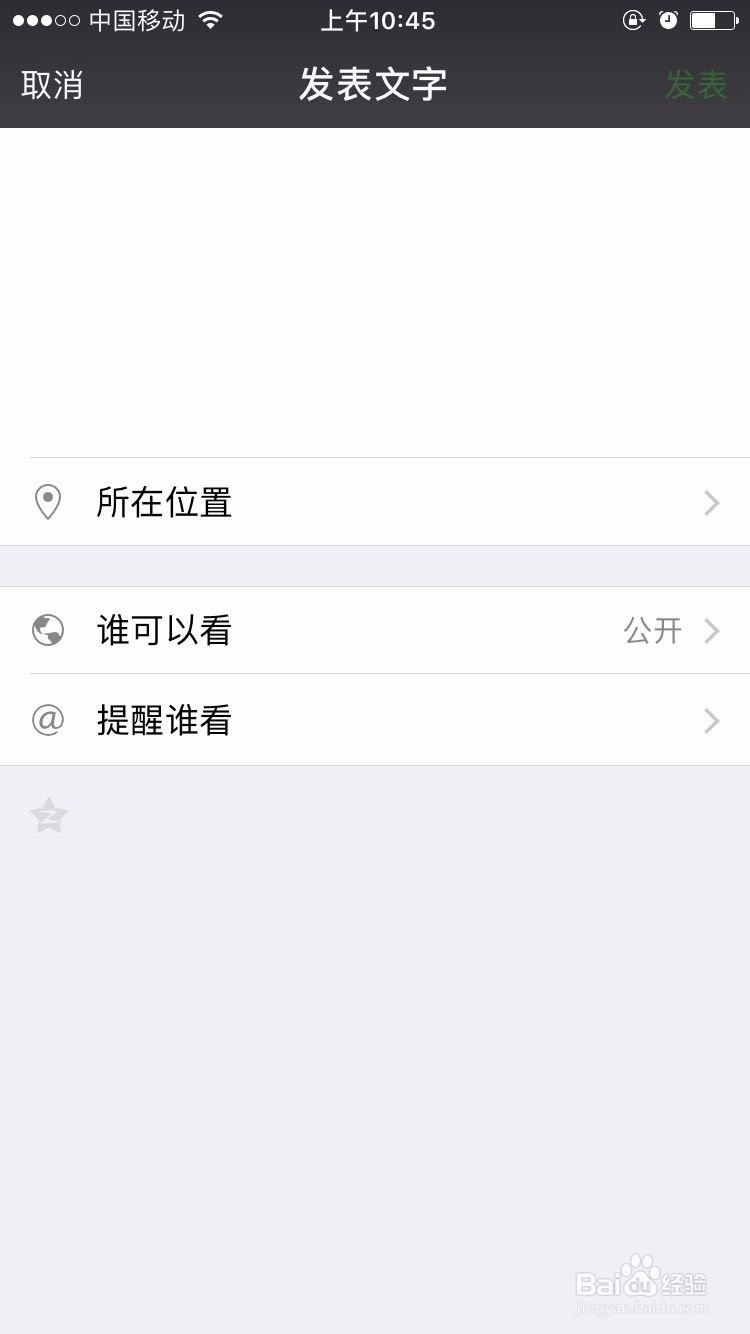
Task: Open the orientation lock icon in status bar
Action: pyautogui.click(x=634, y=20)
